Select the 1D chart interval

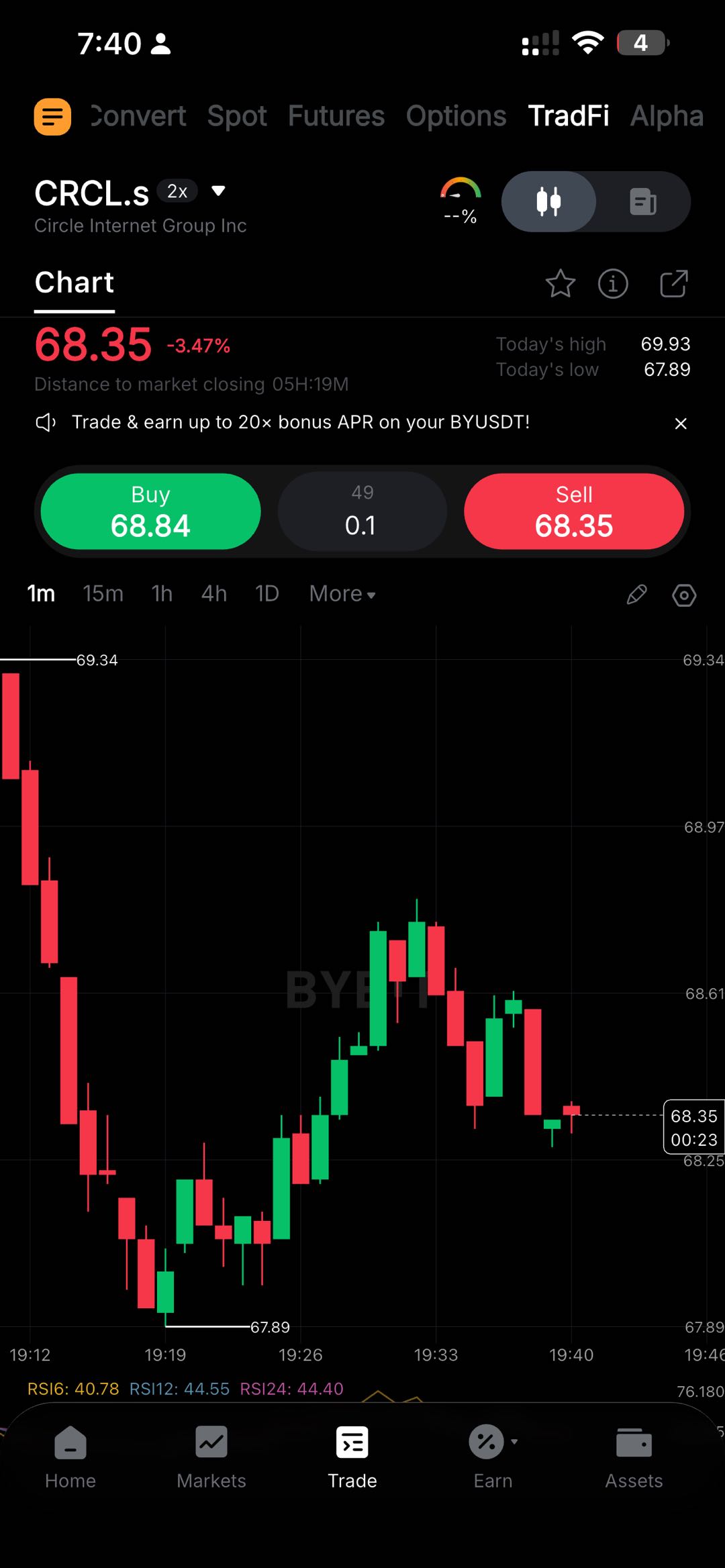267,594
